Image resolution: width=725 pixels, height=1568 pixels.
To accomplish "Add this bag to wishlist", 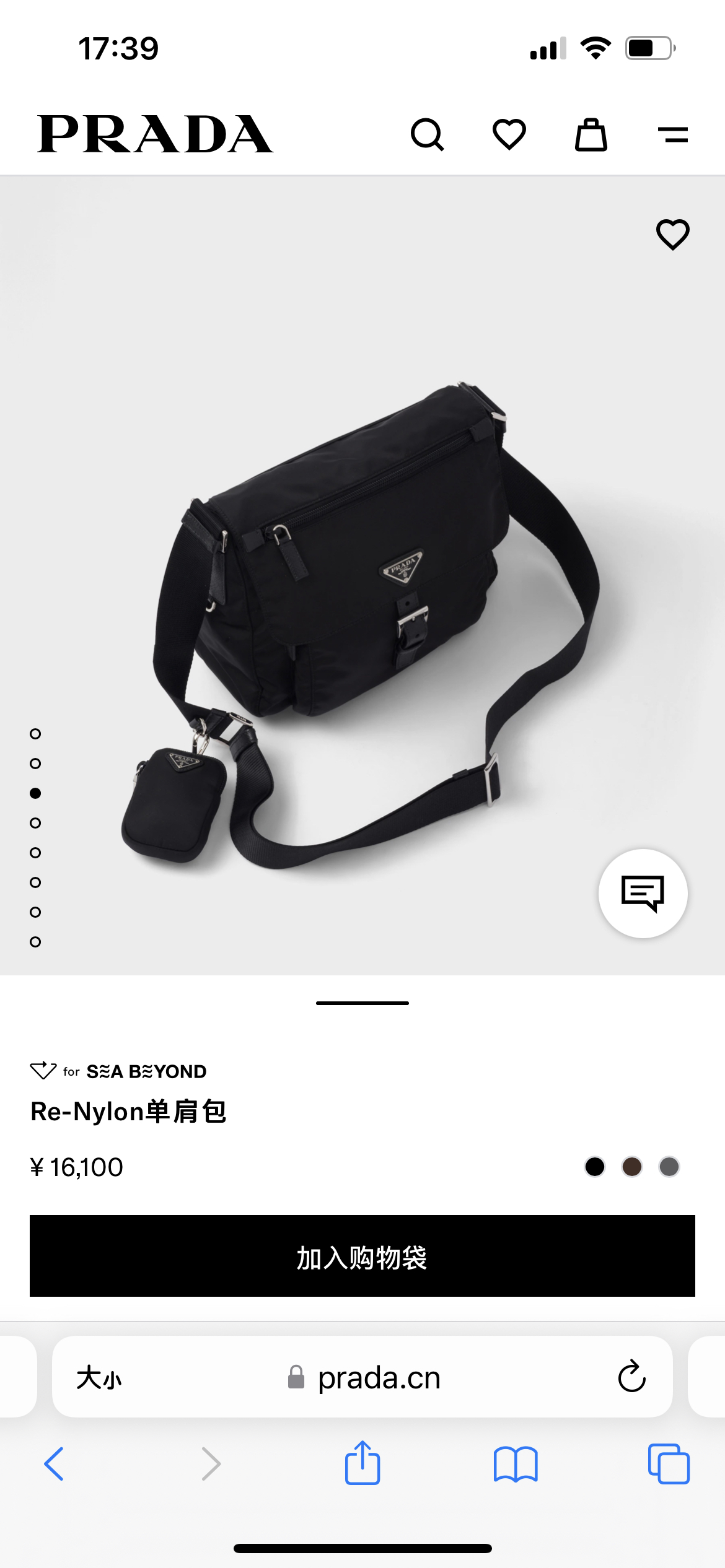I will pyautogui.click(x=673, y=235).
